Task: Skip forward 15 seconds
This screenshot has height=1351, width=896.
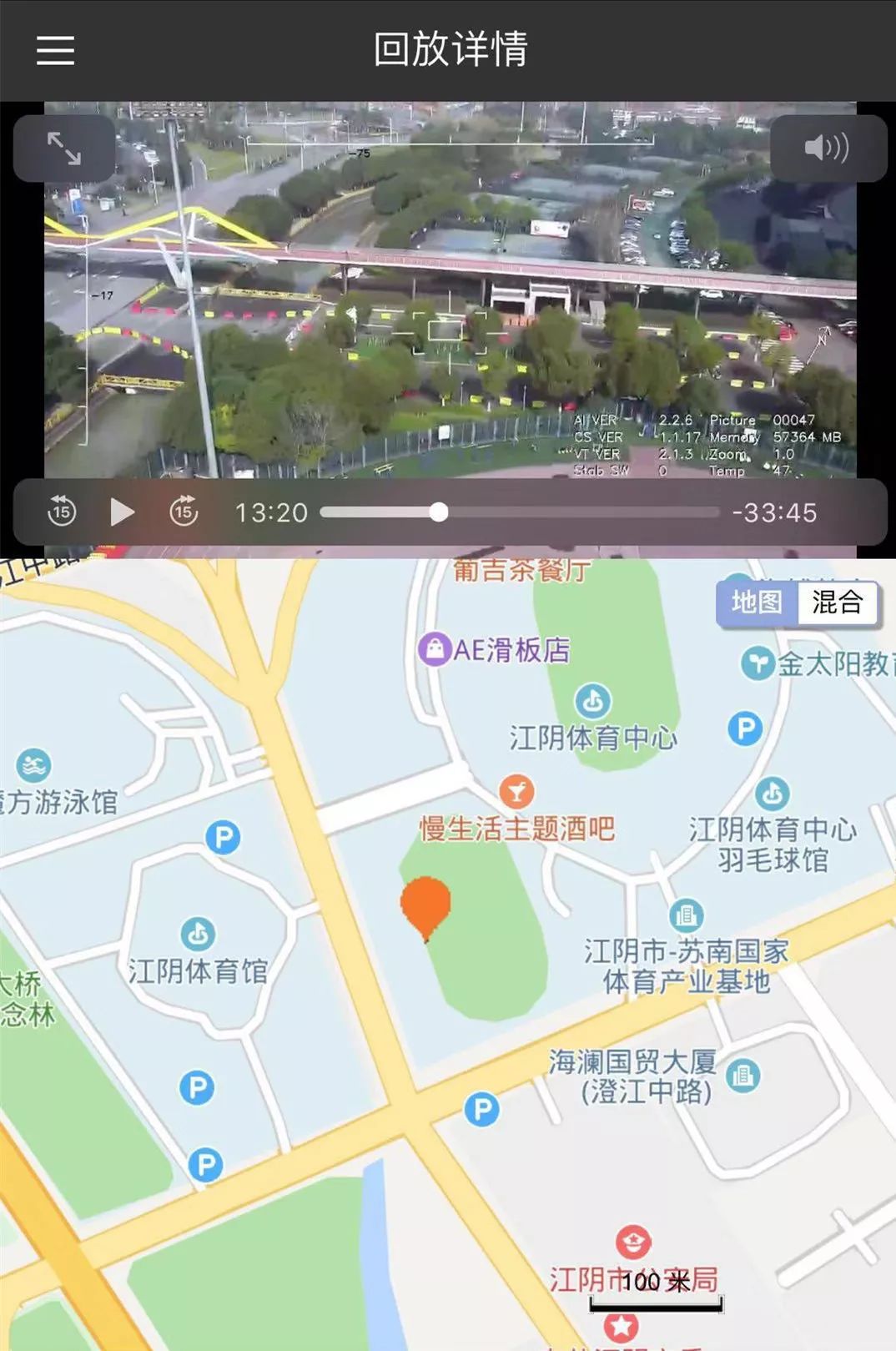Action: 184,512
